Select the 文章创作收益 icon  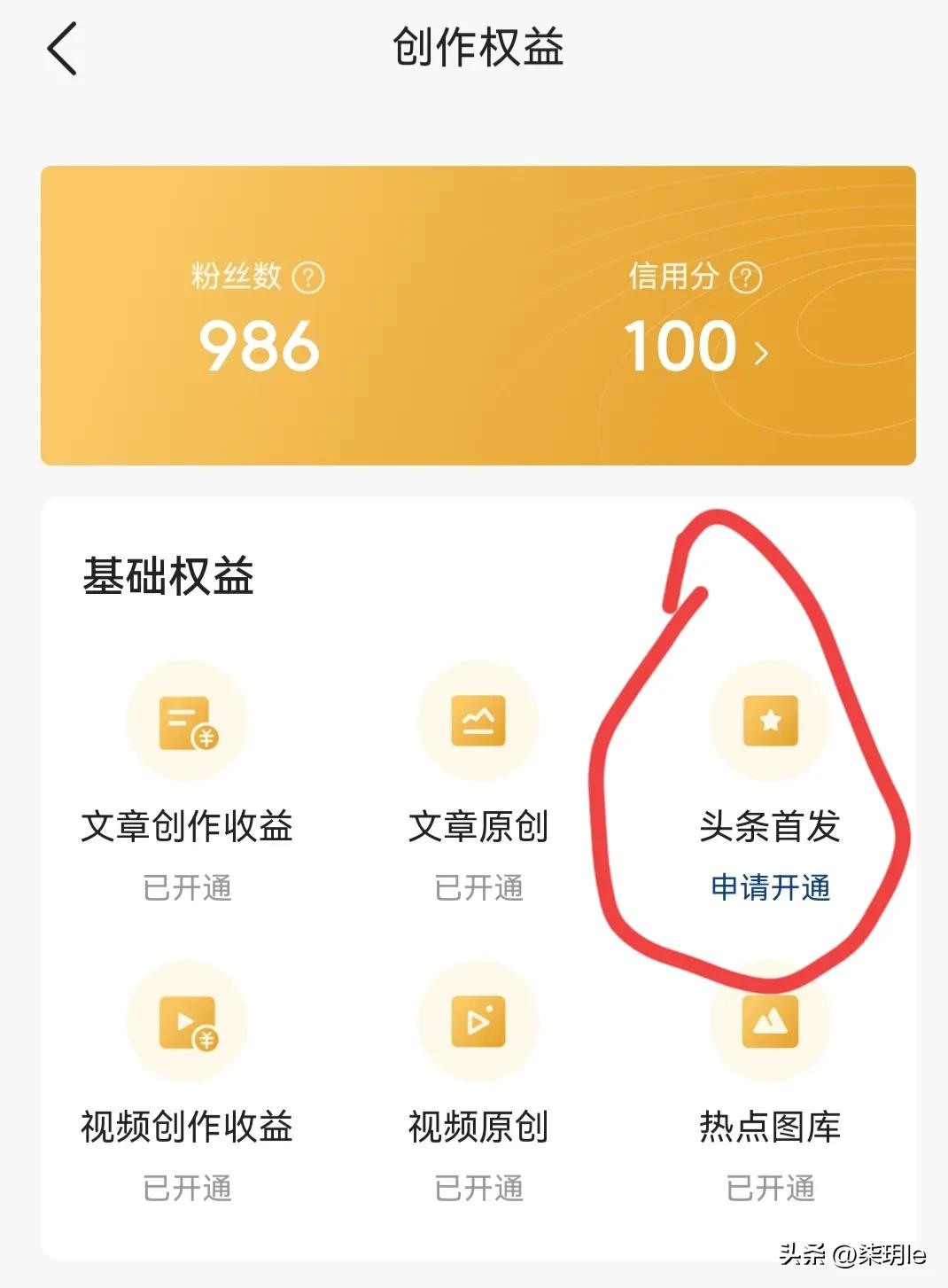click(186, 722)
